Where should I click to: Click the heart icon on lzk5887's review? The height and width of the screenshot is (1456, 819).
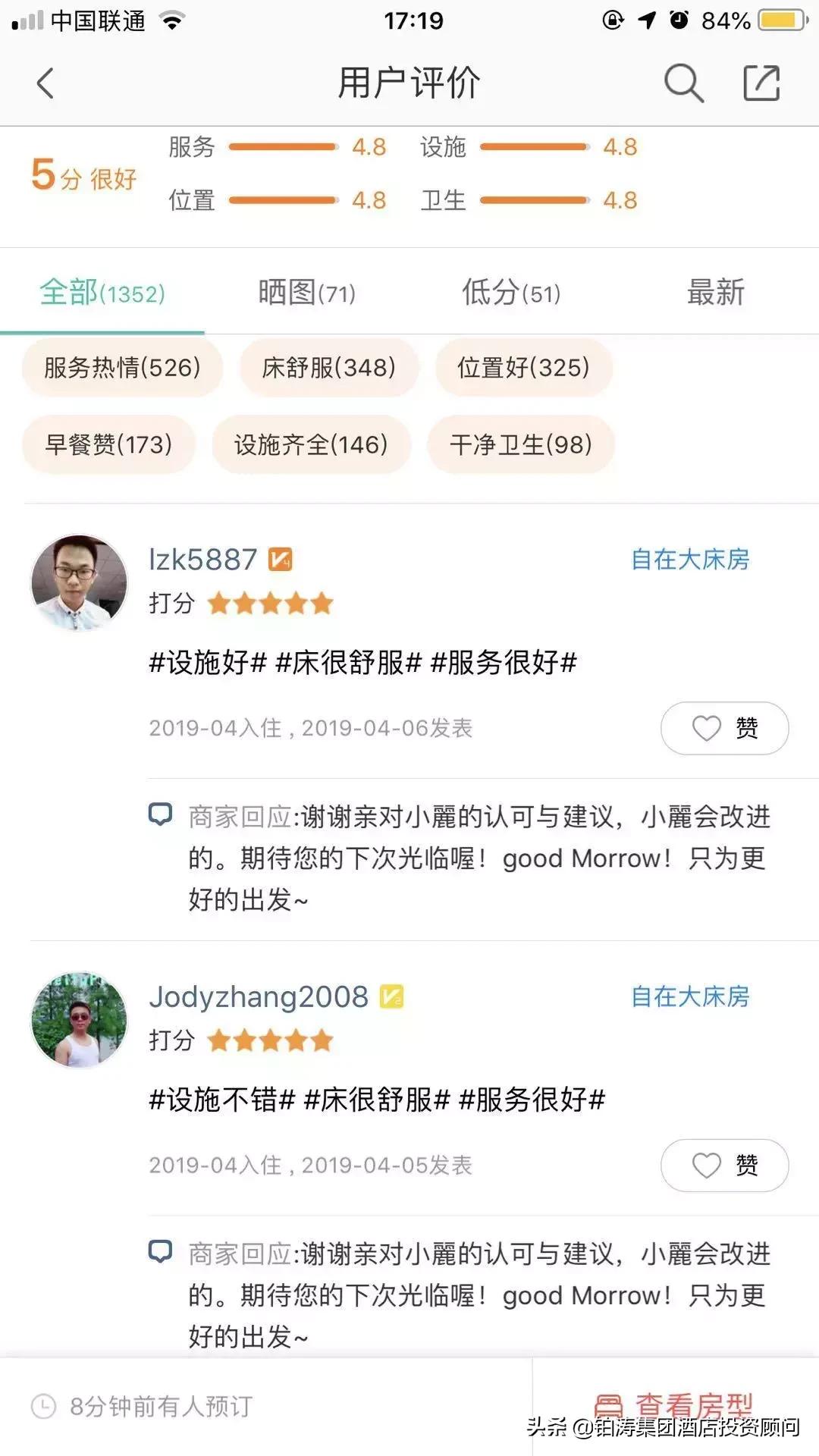coord(706,728)
